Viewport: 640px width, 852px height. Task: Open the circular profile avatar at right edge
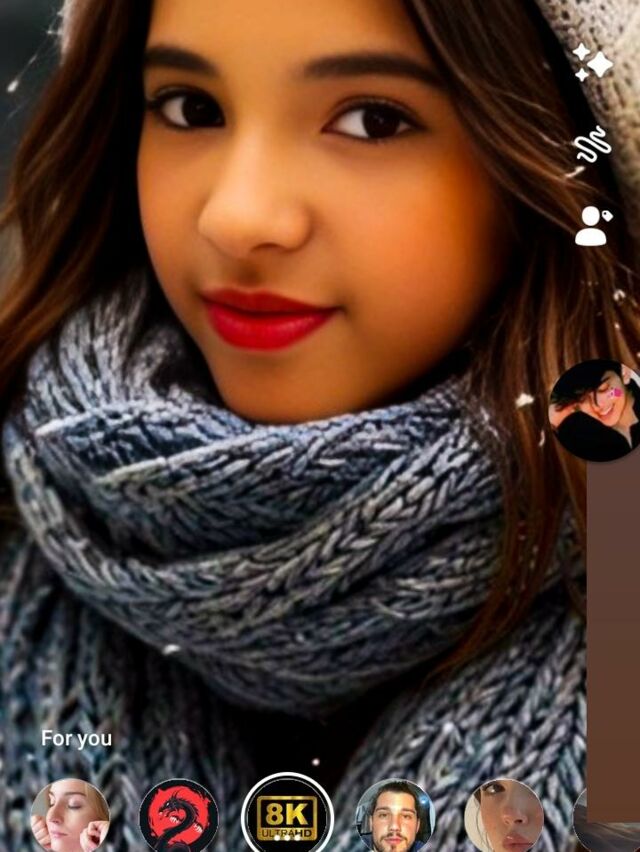[594, 411]
